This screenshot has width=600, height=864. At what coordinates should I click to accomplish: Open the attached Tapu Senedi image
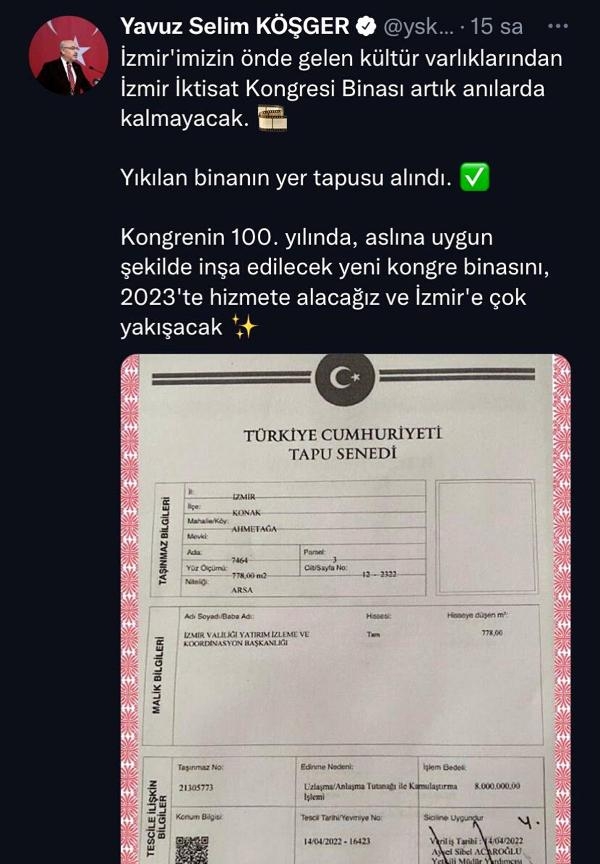pyautogui.click(x=344, y=610)
